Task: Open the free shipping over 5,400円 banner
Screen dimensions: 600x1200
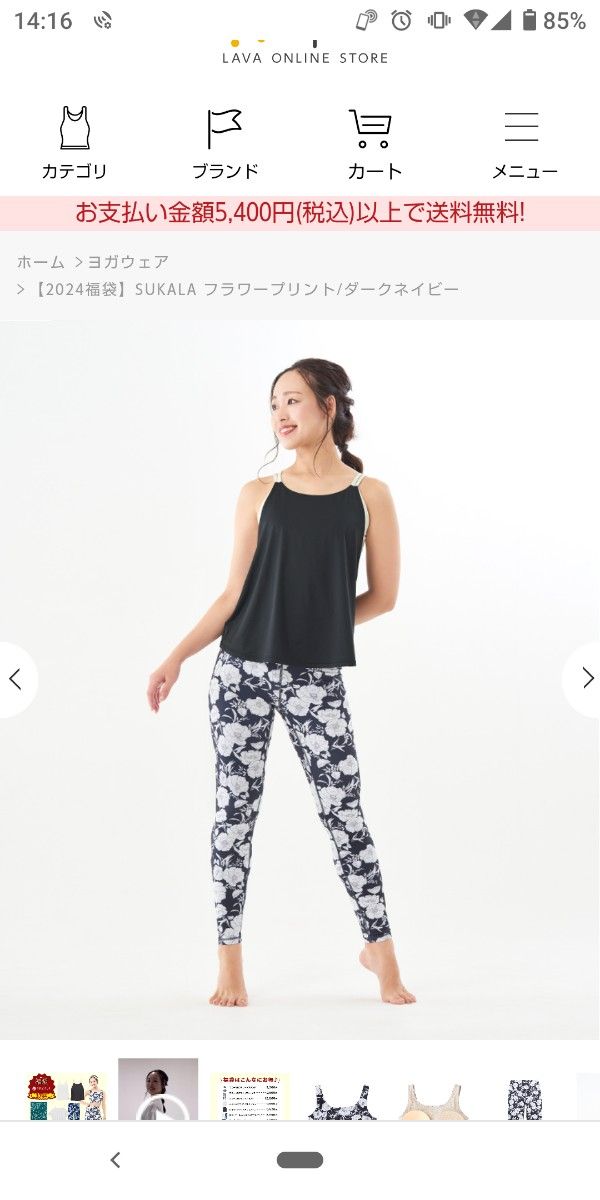Action: (300, 213)
